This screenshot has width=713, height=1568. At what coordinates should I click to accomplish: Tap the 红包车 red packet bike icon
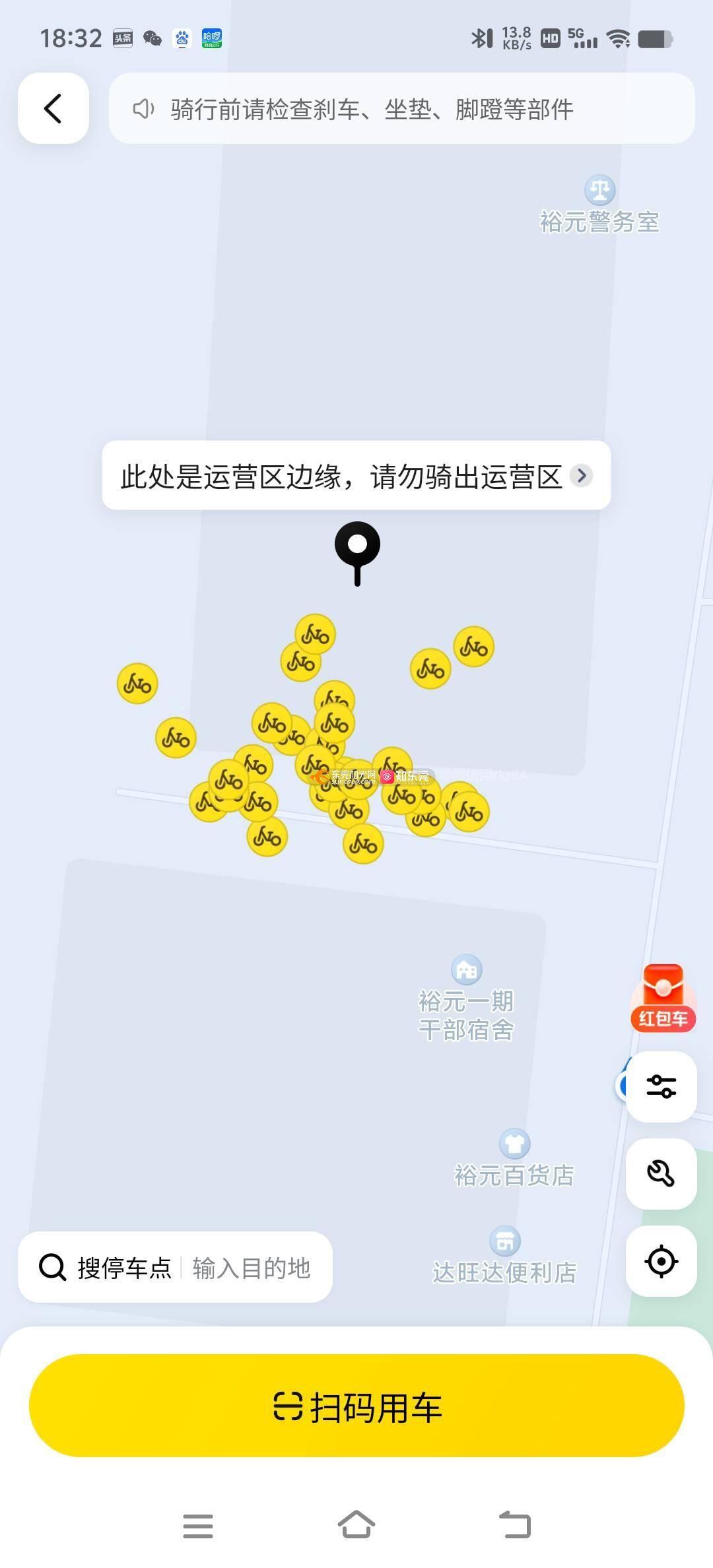[663, 997]
